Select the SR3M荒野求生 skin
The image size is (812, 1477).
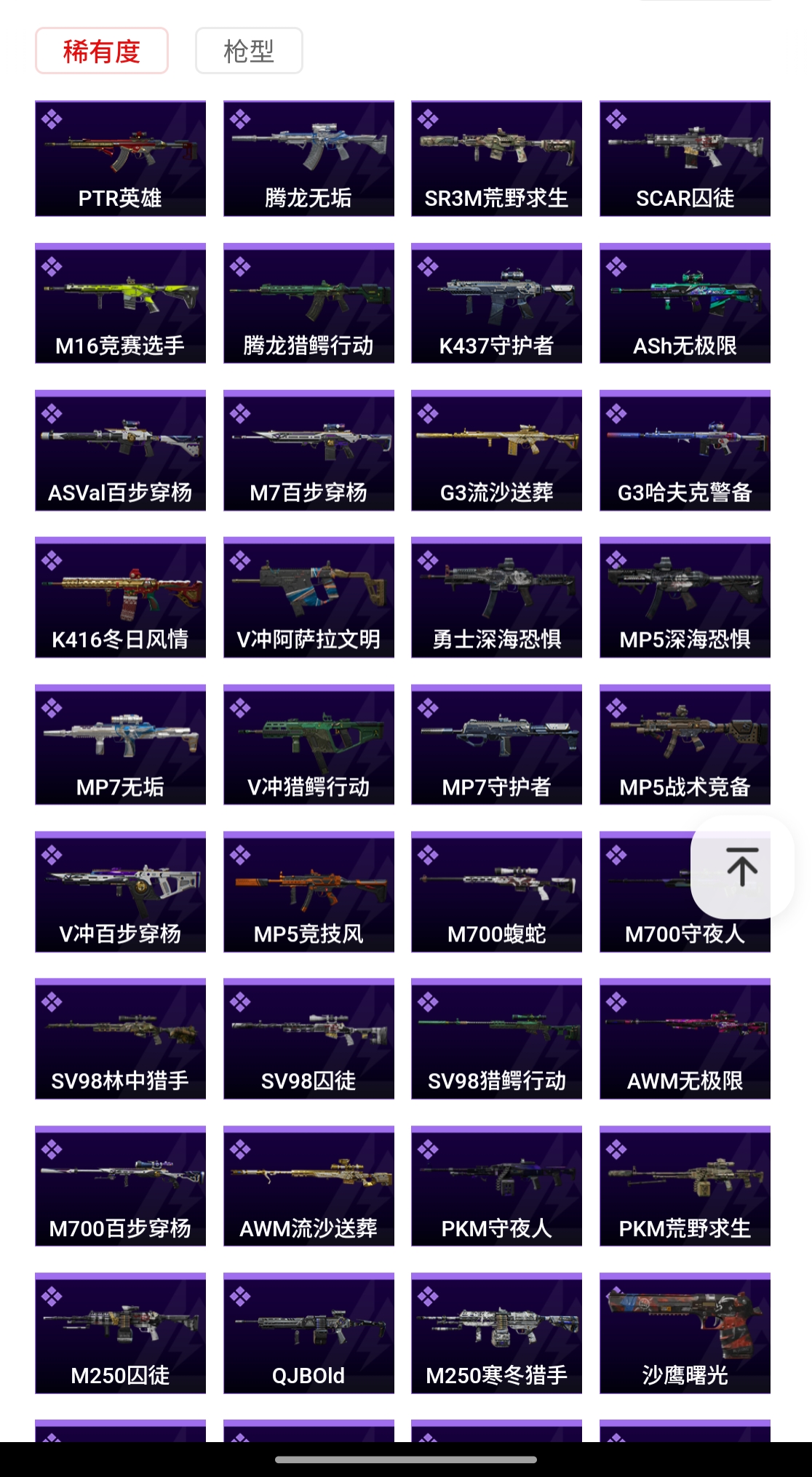[496, 159]
